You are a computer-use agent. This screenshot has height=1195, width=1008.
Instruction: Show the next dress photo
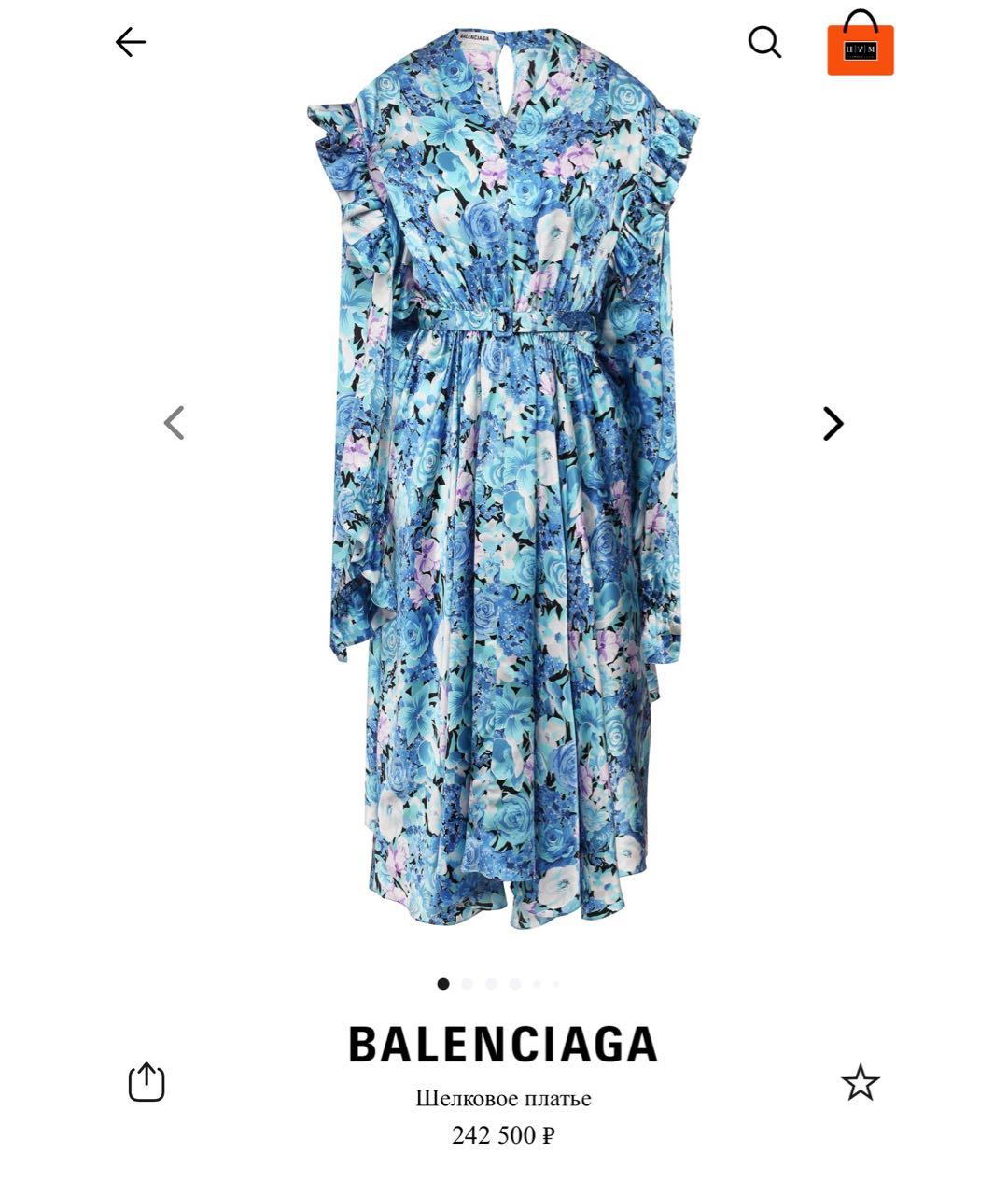point(833,424)
